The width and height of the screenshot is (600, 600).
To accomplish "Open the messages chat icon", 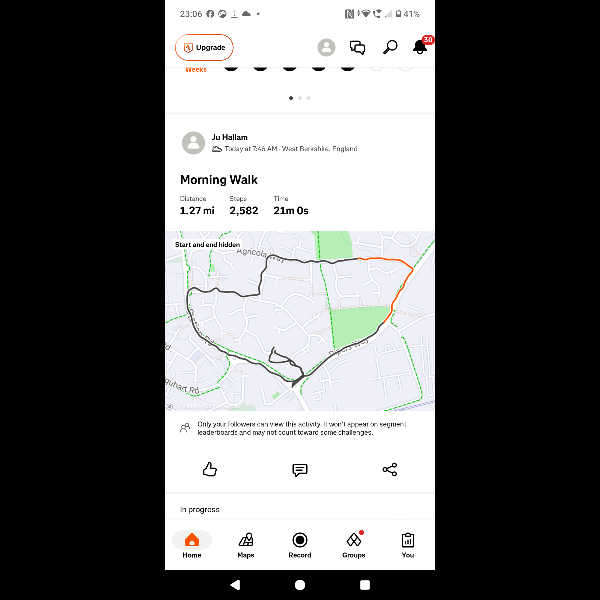I will tap(357, 47).
